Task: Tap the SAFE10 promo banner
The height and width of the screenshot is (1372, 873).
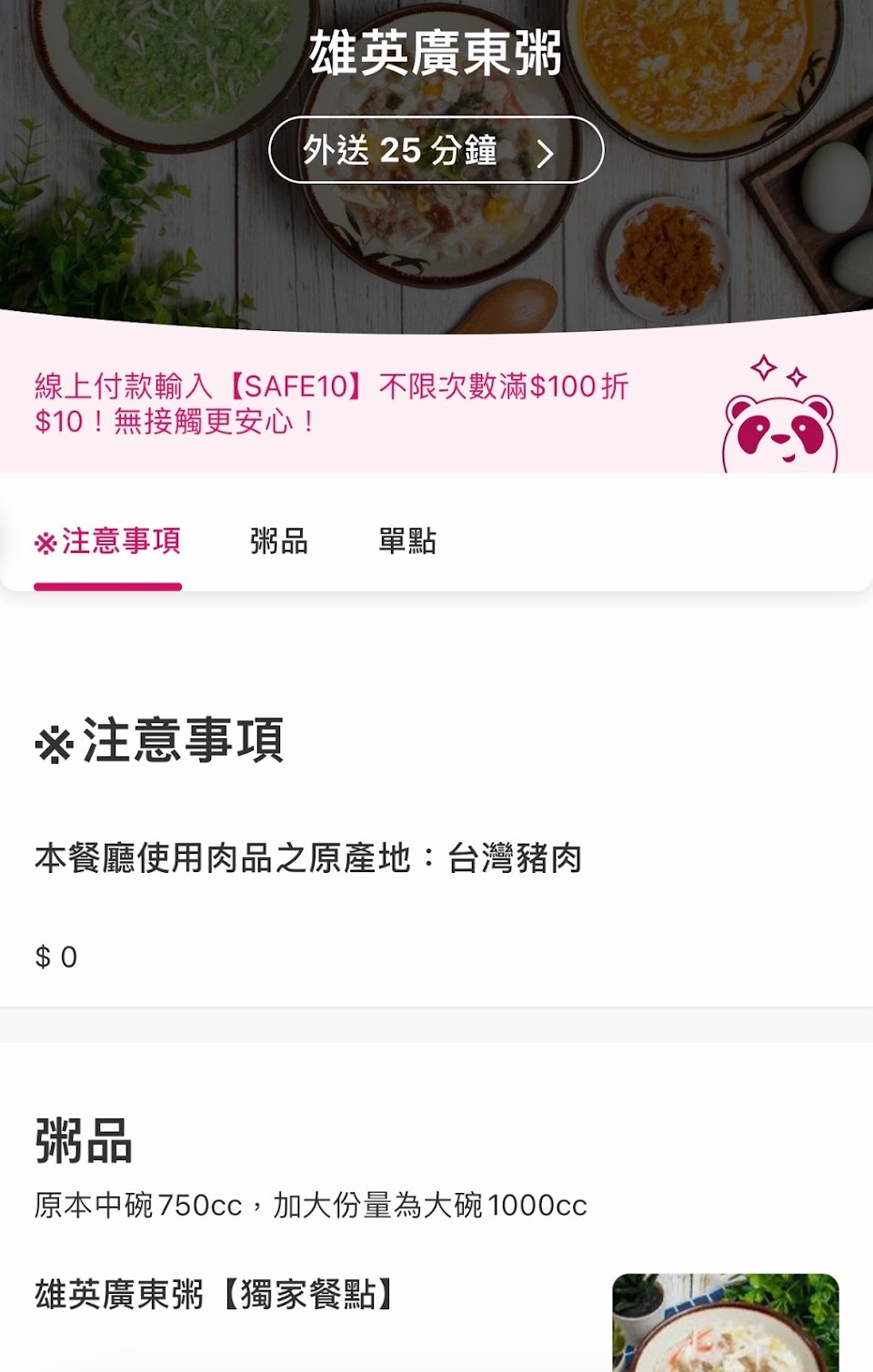Action: point(364,404)
